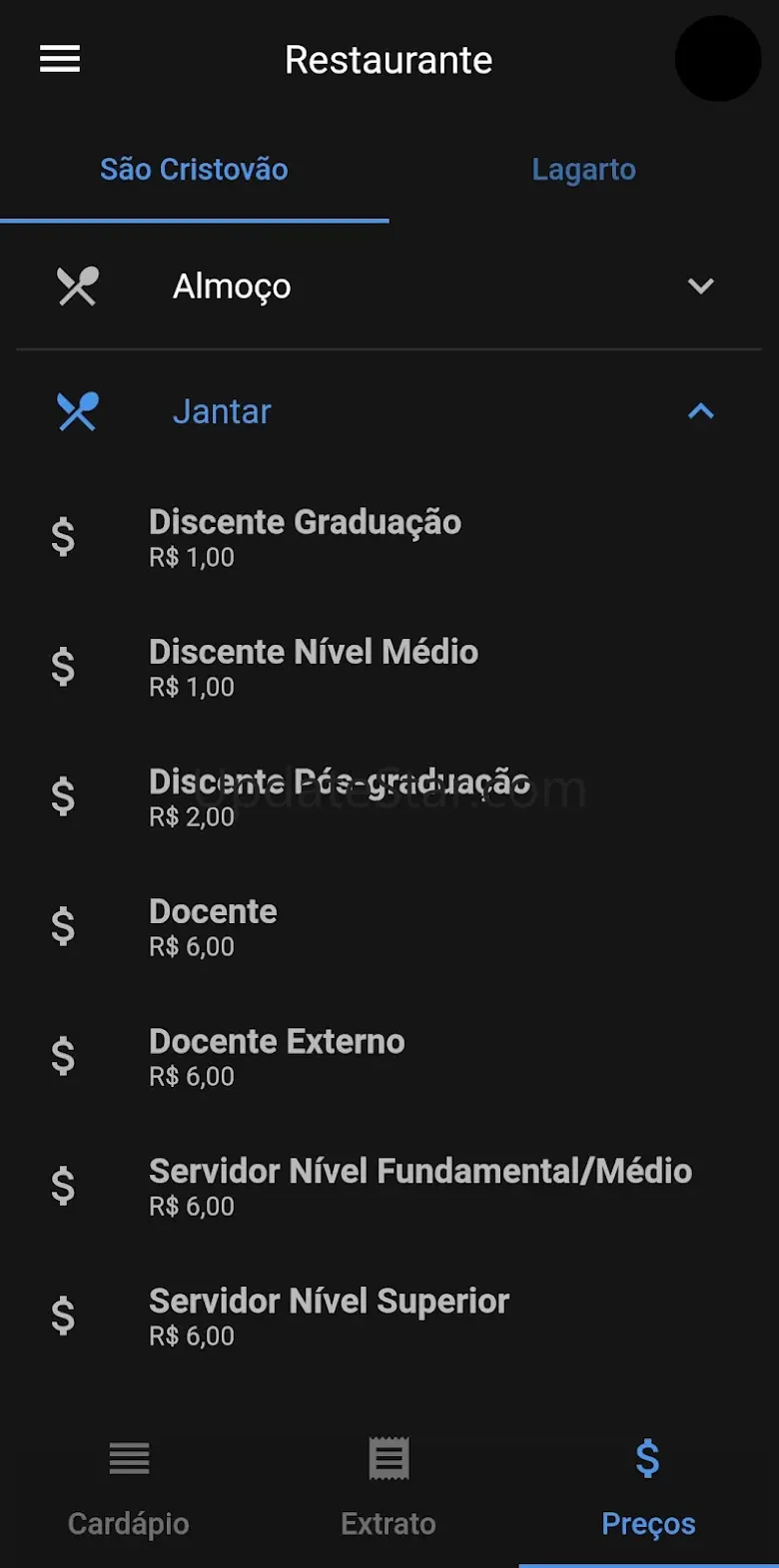779x1568 pixels.
Task: Open the hamburger navigation menu
Action: pos(60,60)
